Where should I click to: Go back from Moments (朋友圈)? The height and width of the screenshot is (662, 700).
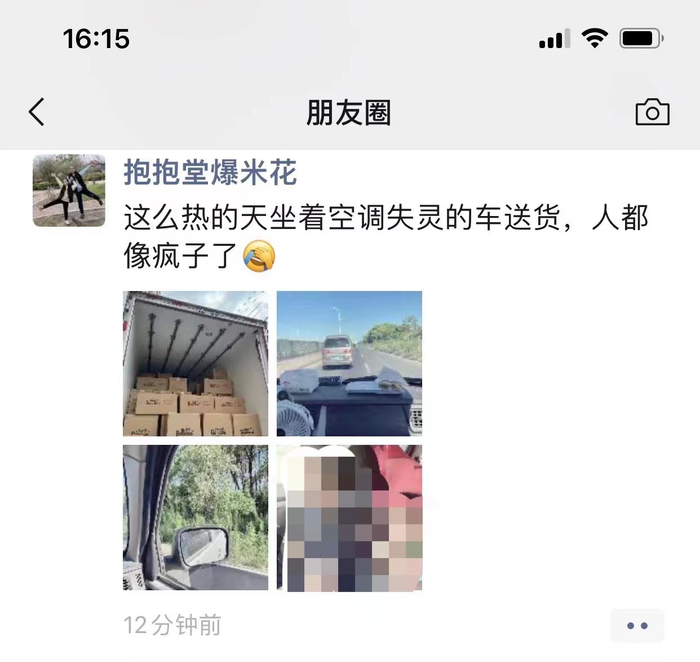tap(37, 112)
